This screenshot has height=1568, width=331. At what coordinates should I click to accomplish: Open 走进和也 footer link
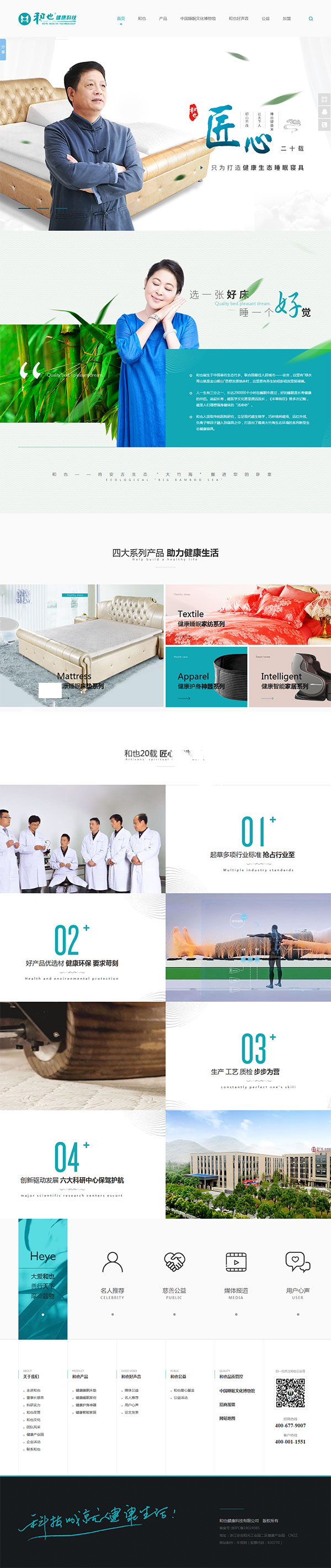click(34, 1390)
